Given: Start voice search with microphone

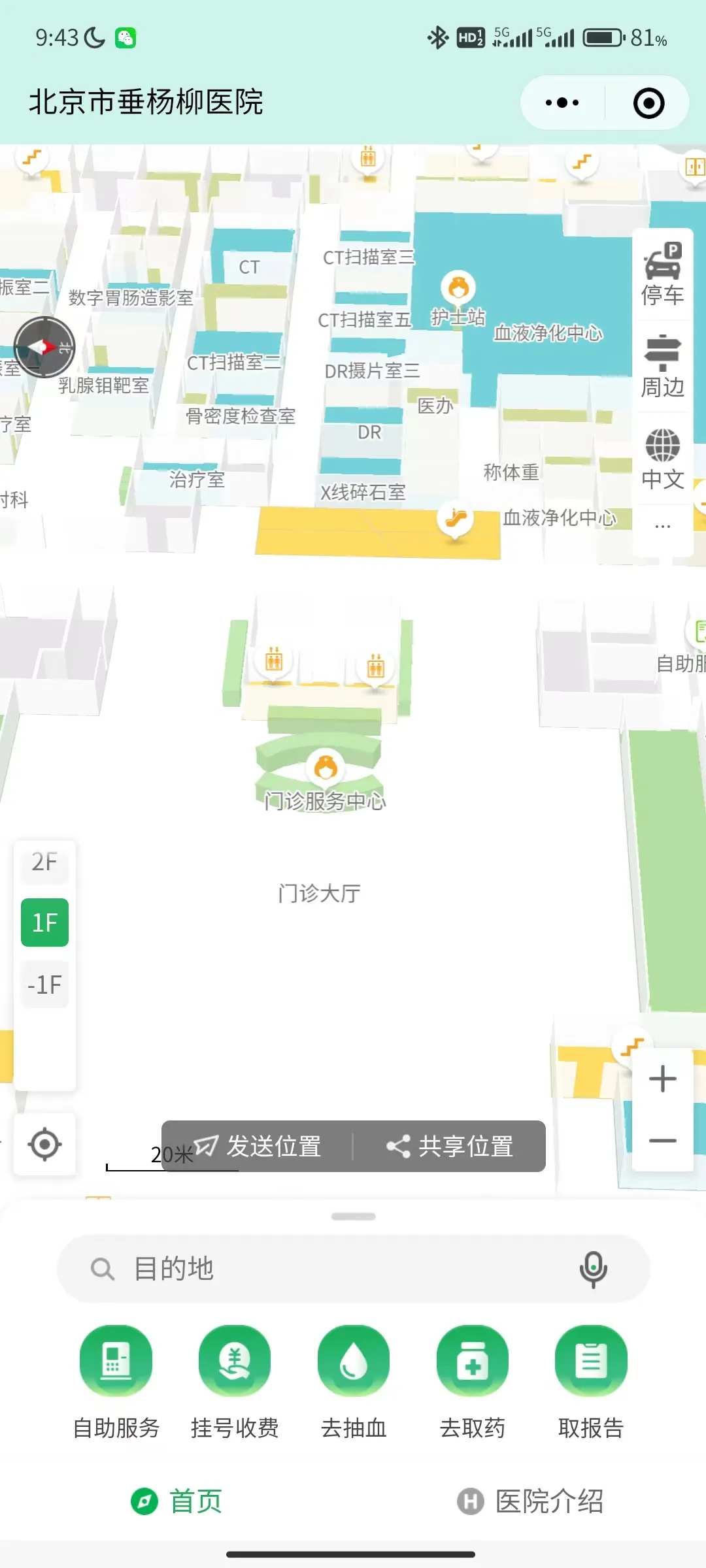Looking at the screenshot, I should (x=593, y=1269).
